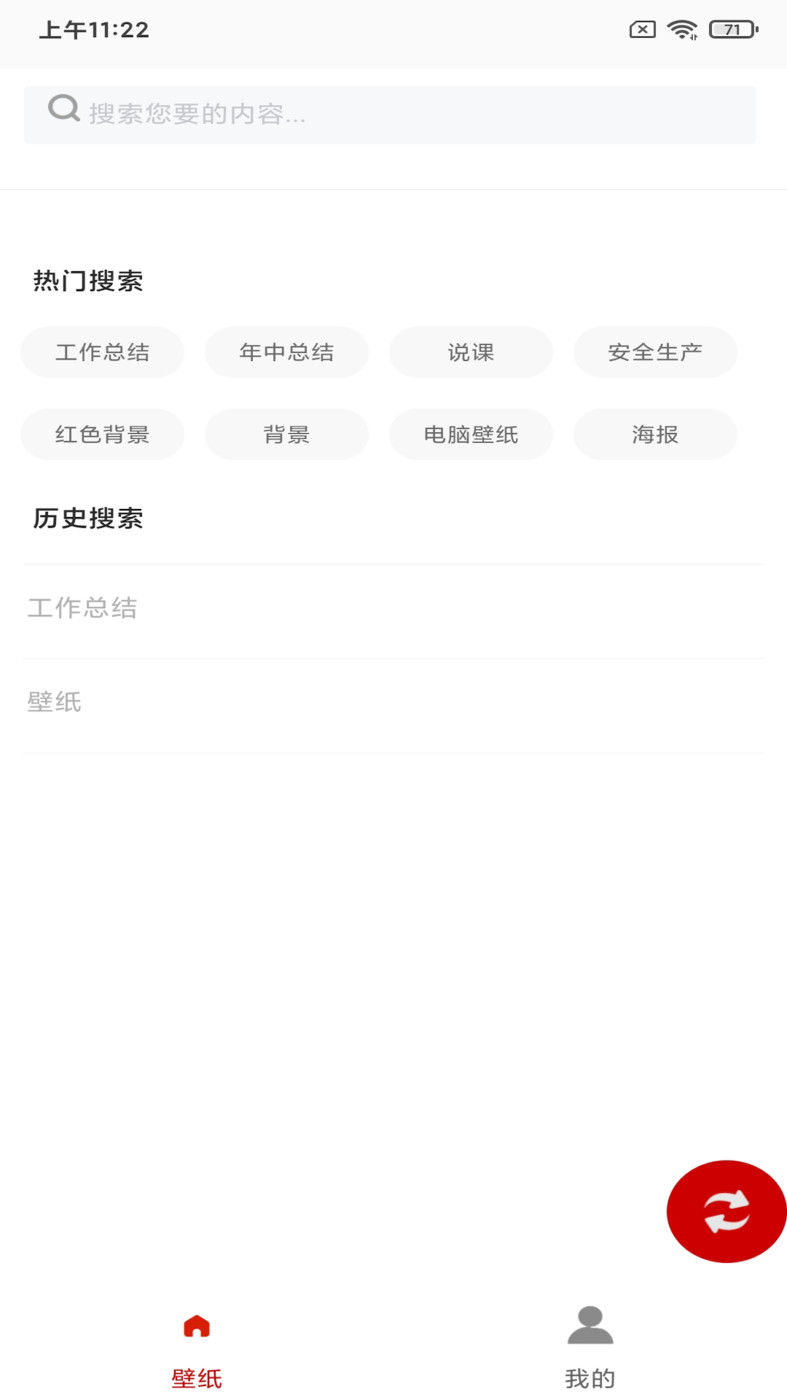This screenshot has width=787, height=1400.
Task: Select the 海报 hot search tag
Action: 655,434
